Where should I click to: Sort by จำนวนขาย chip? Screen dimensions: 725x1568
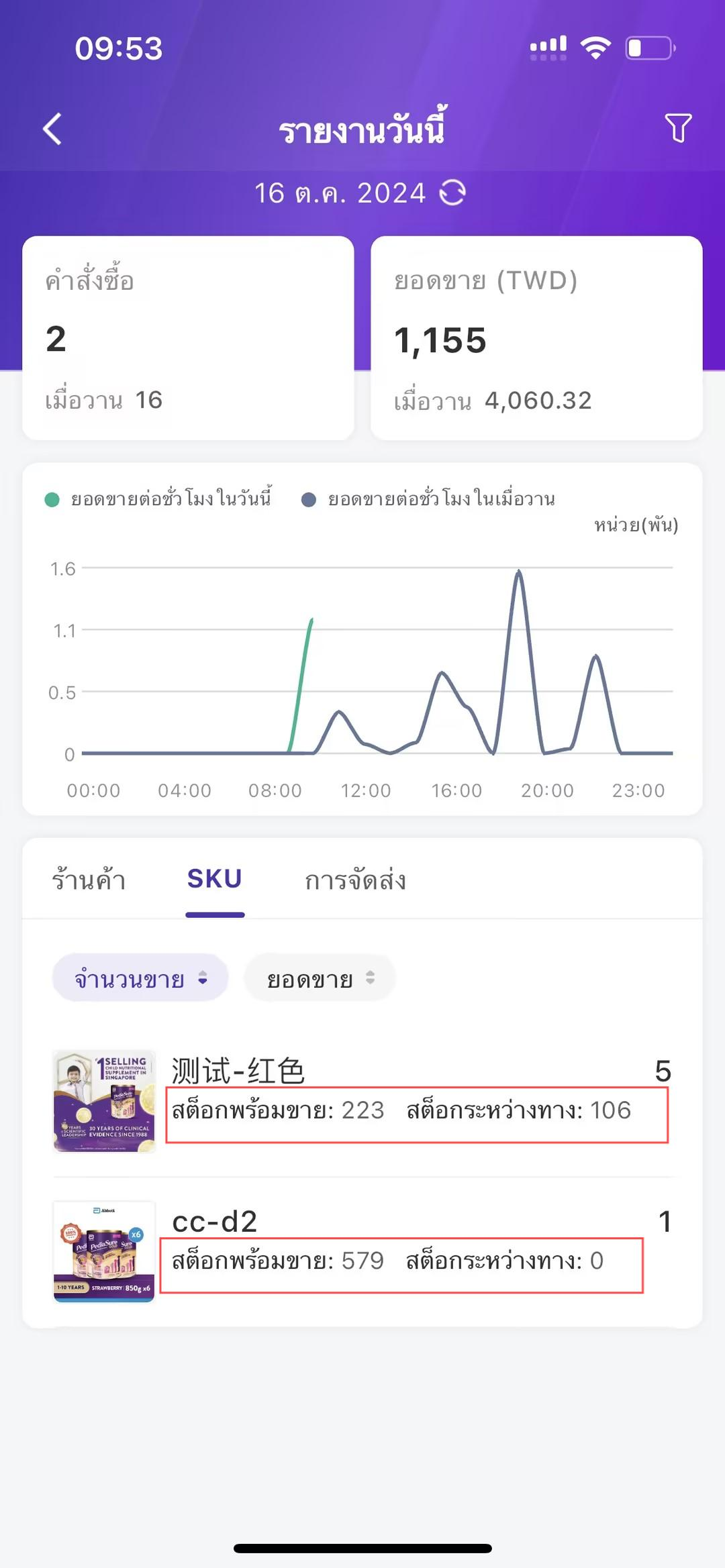(140, 979)
